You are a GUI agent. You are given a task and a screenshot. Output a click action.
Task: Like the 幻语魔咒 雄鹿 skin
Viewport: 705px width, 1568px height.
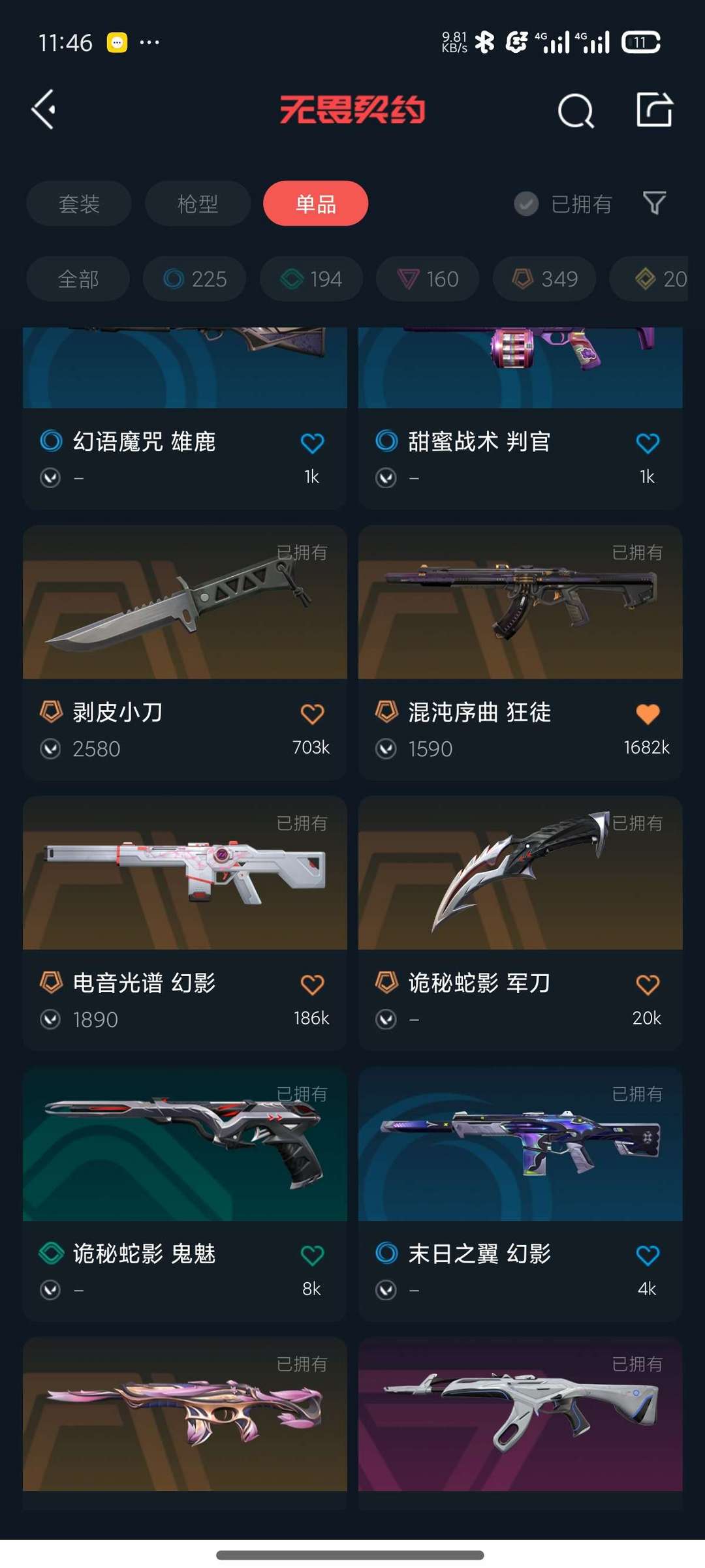pyautogui.click(x=312, y=444)
